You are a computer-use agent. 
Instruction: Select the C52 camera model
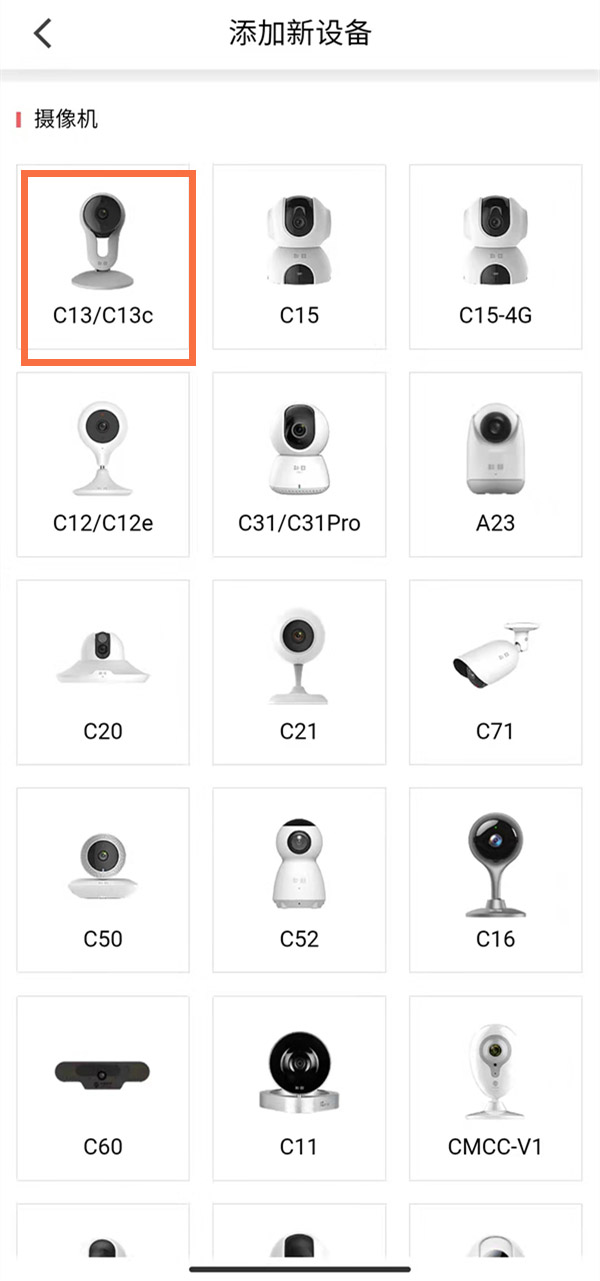click(x=299, y=881)
